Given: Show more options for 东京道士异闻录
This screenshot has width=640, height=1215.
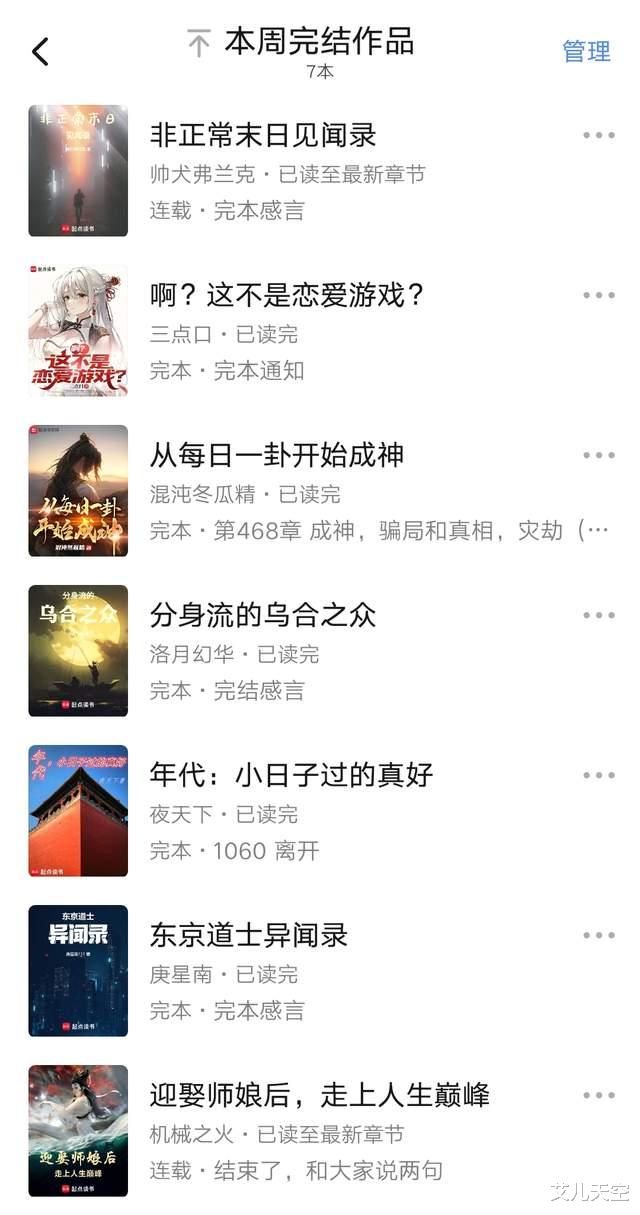Looking at the screenshot, I should point(598,935).
